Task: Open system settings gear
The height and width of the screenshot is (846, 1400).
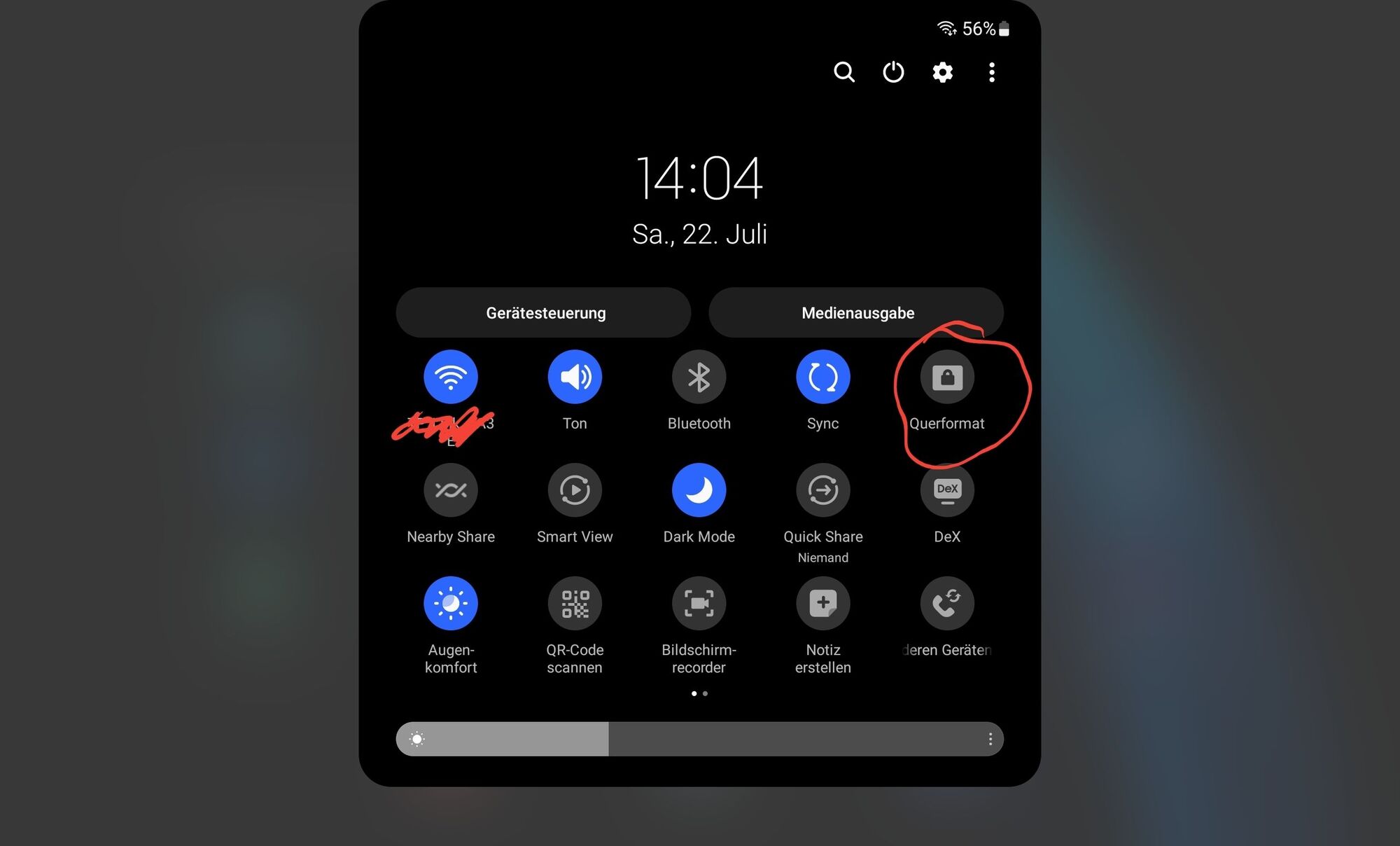Action: coord(942,72)
